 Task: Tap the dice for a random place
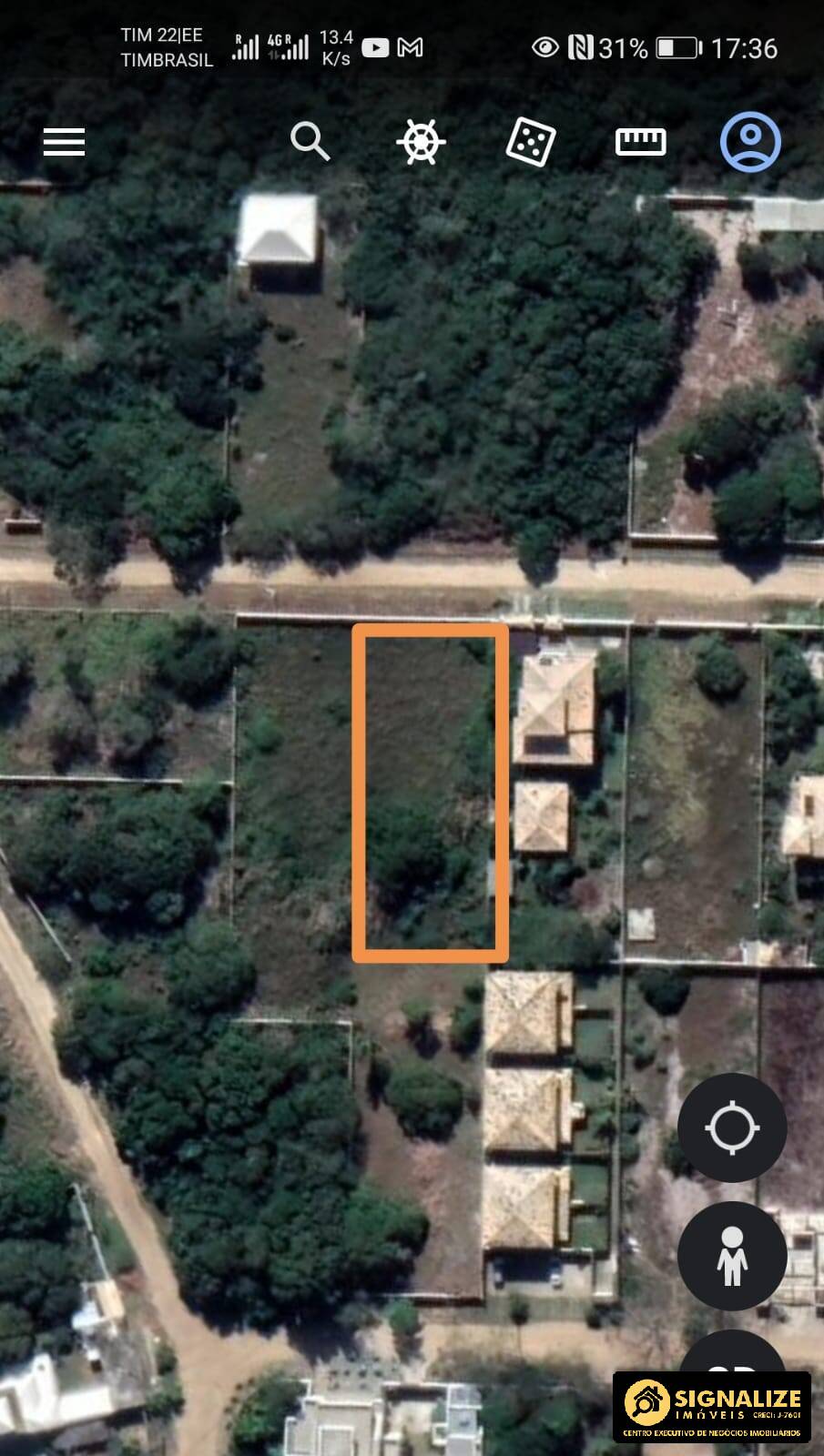531,142
